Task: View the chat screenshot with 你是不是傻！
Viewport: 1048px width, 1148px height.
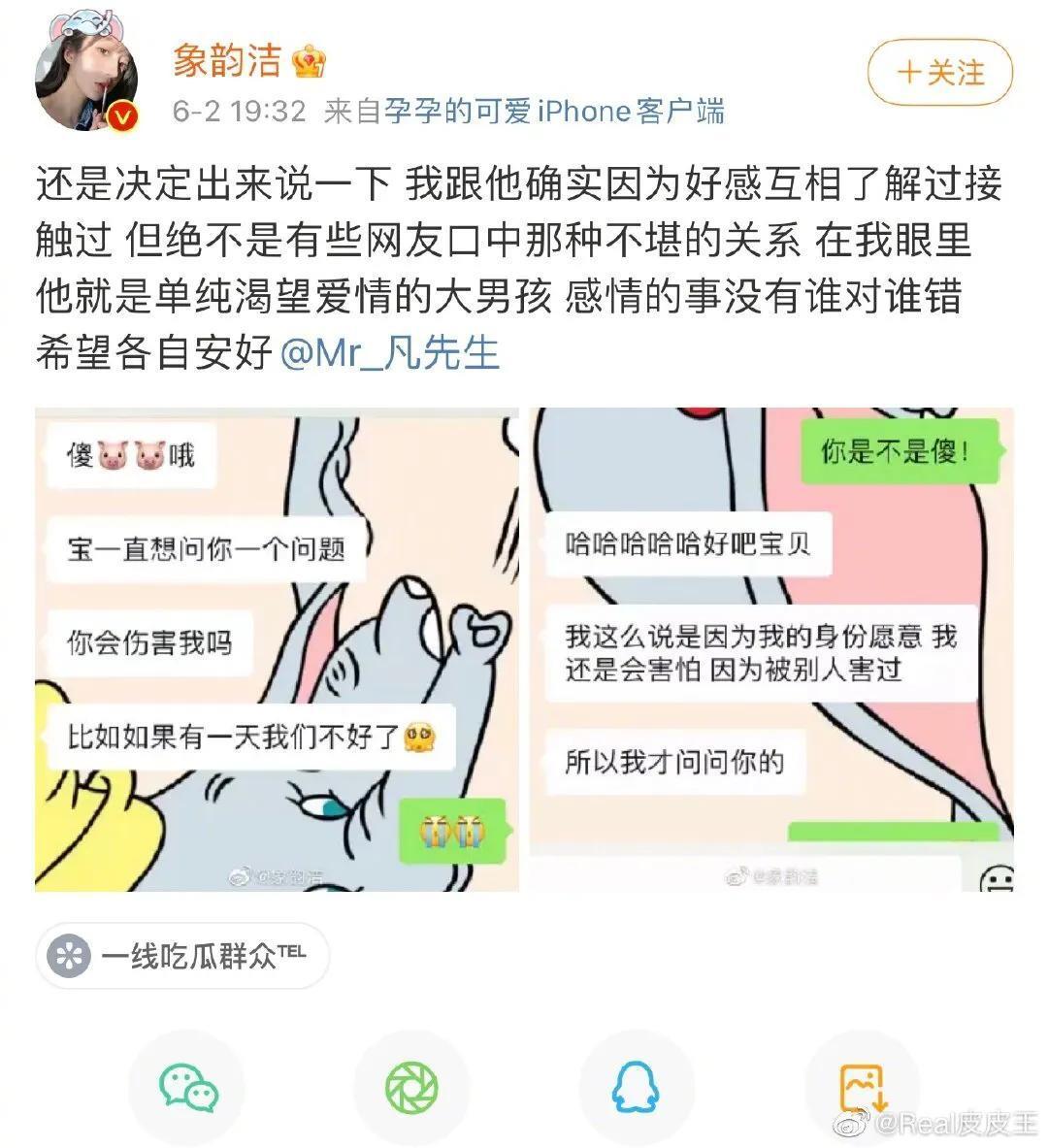Action: (771, 648)
